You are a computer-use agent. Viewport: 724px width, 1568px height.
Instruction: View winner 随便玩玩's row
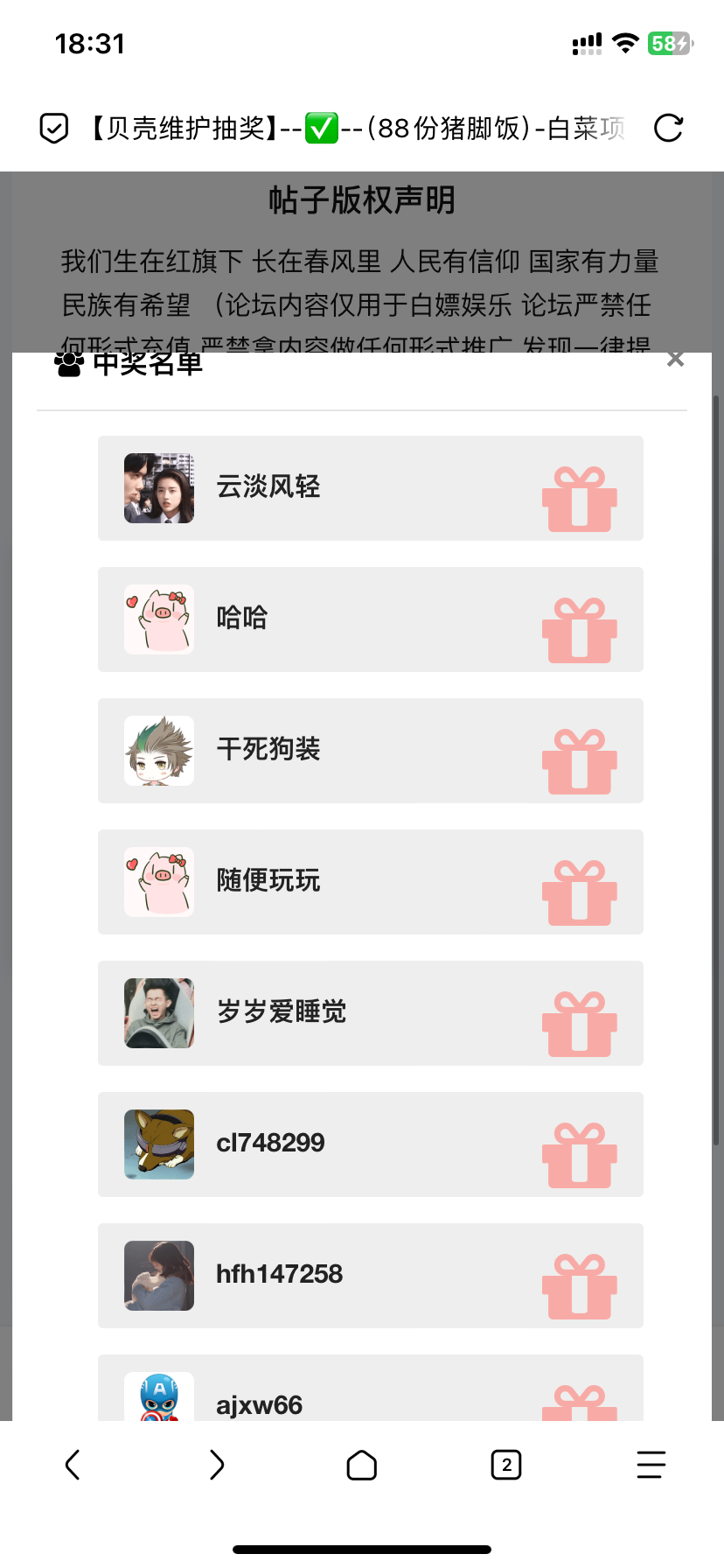[x=370, y=882]
